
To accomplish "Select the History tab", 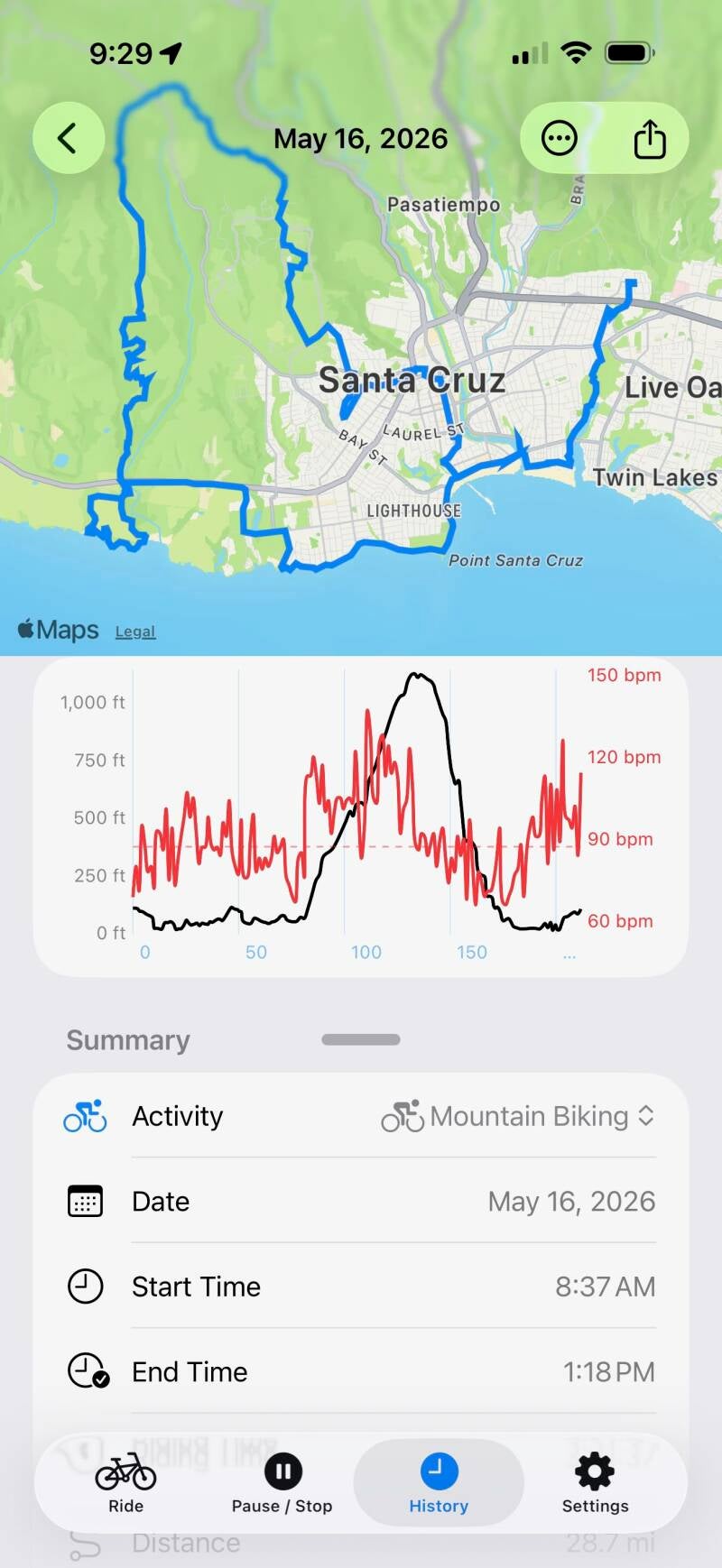I will click(439, 1483).
